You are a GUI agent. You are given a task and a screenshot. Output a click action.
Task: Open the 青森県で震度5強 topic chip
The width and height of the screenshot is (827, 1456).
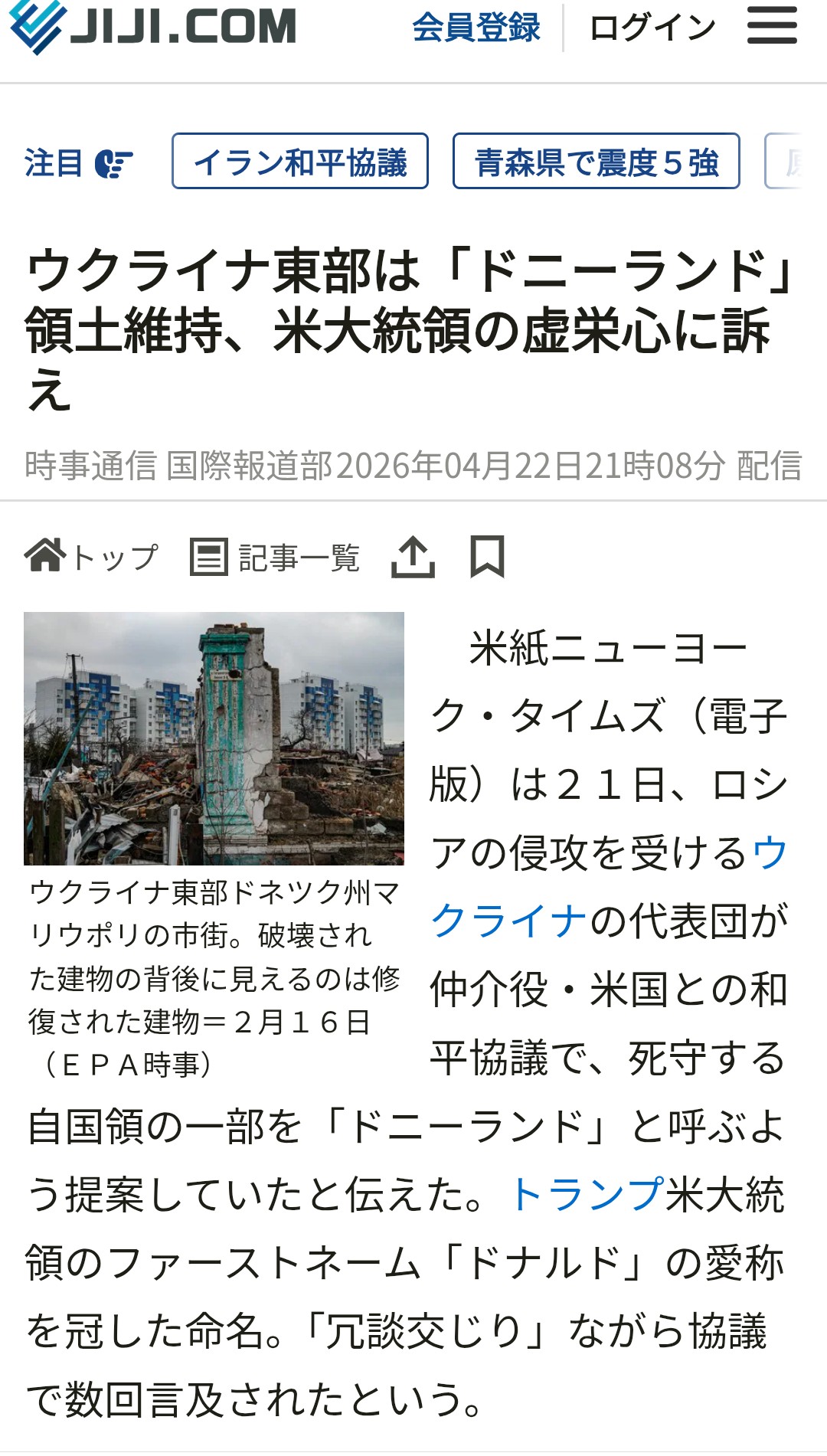point(596,162)
